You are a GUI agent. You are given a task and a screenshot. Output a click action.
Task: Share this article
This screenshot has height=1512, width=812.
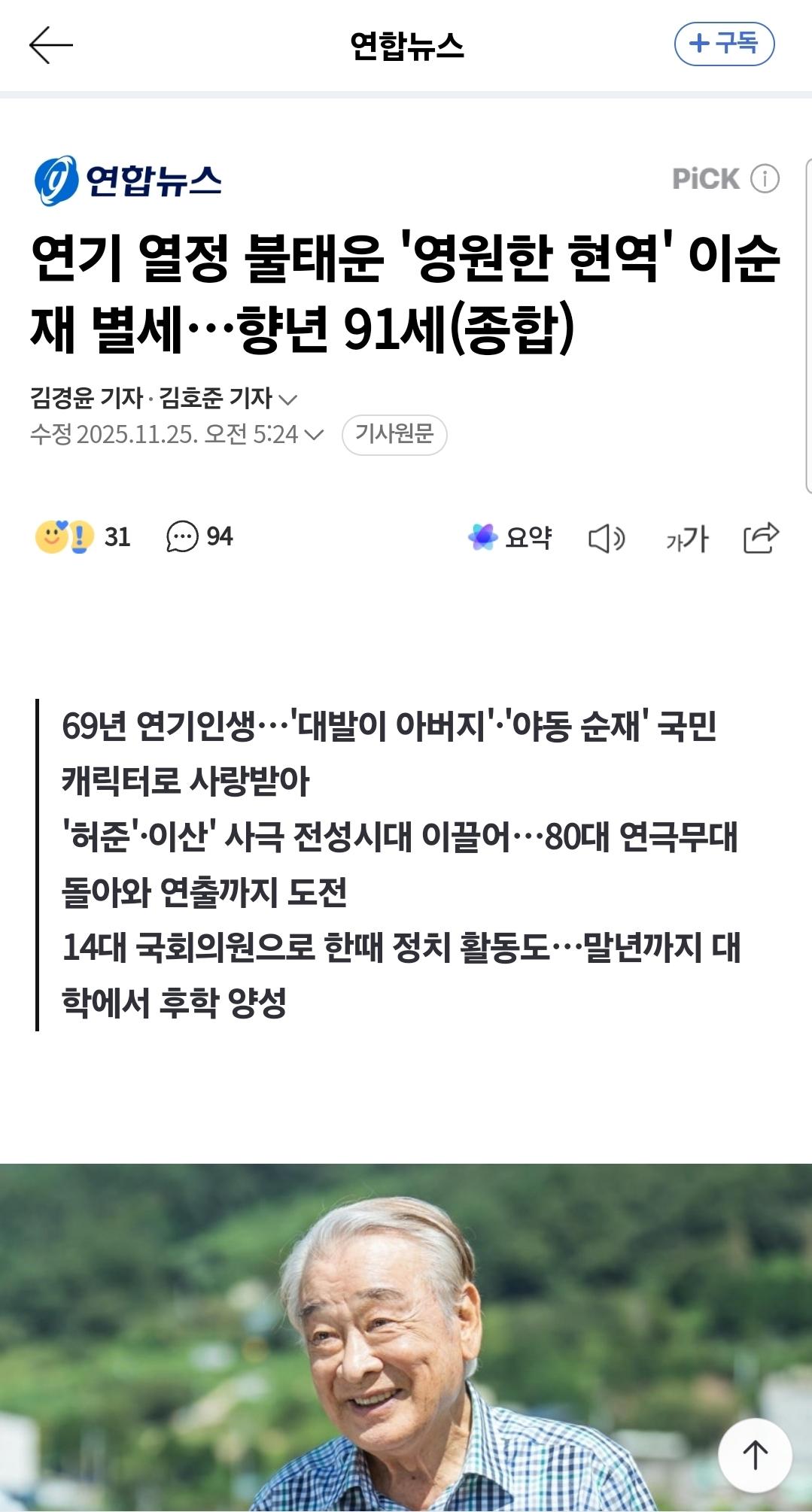pyautogui.click(x=760, y=538)
